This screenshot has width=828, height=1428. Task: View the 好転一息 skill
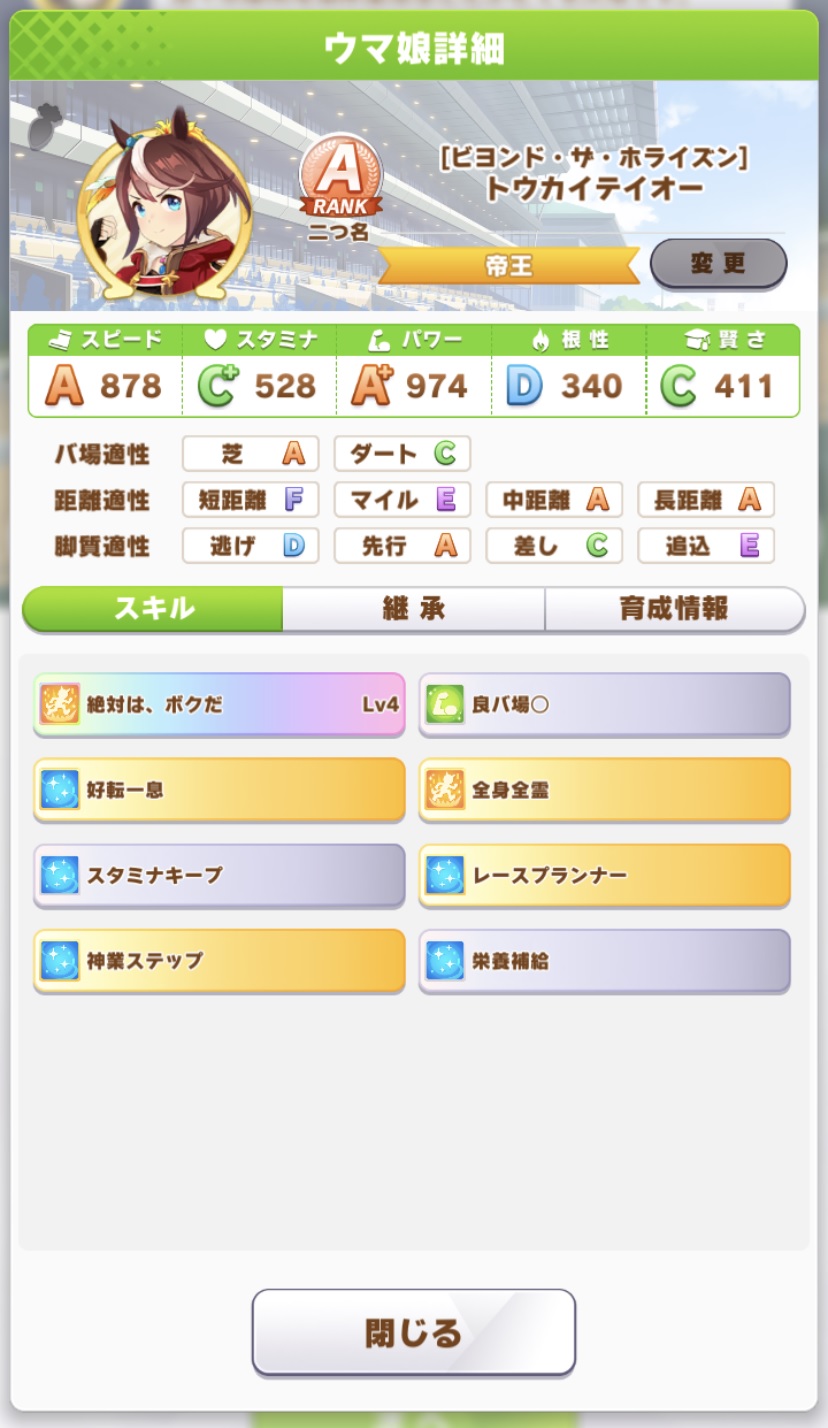coord(219,790)
